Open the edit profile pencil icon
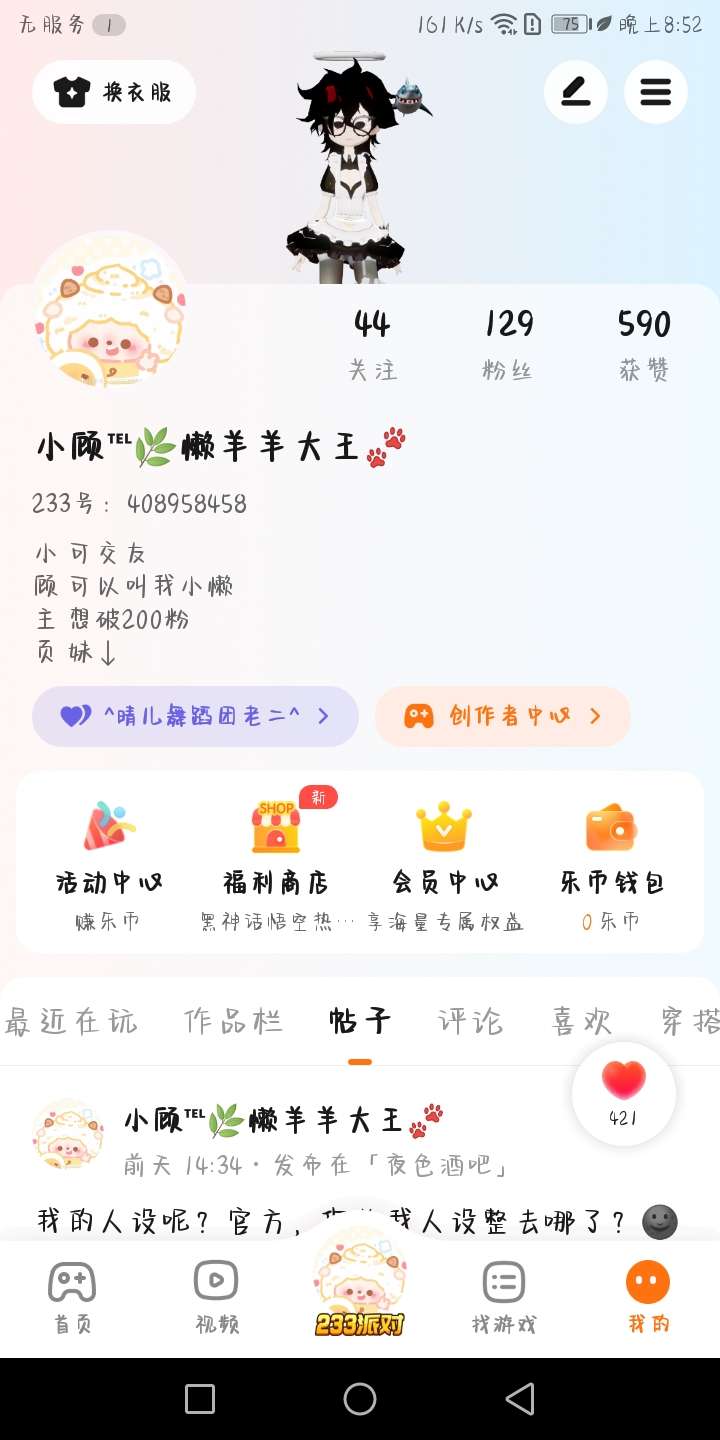The height and width of the screenshot is (1440, 720). (575, 92)
